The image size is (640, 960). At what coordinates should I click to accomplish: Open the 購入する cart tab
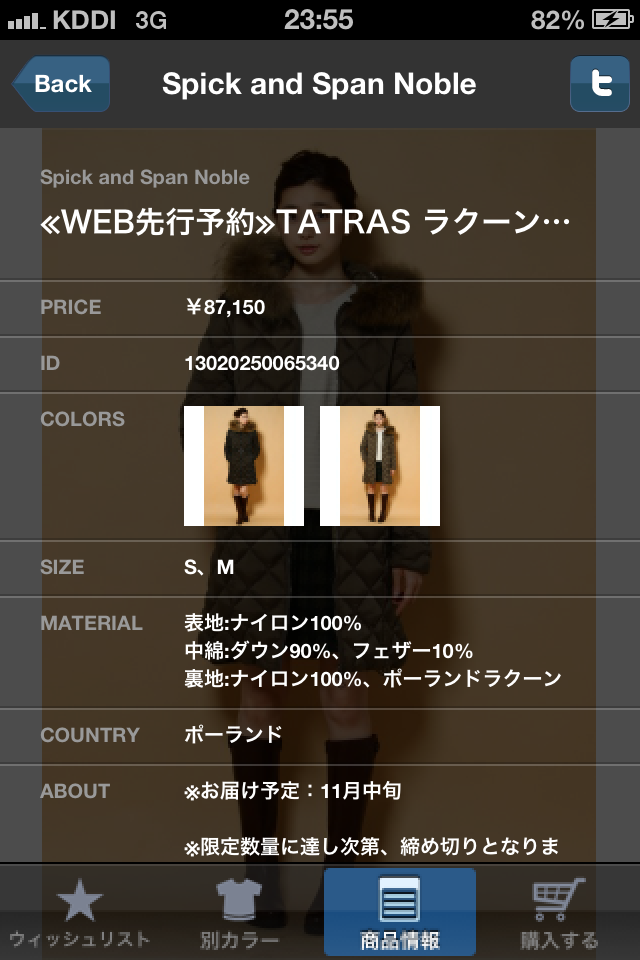[x=559, y=913]
